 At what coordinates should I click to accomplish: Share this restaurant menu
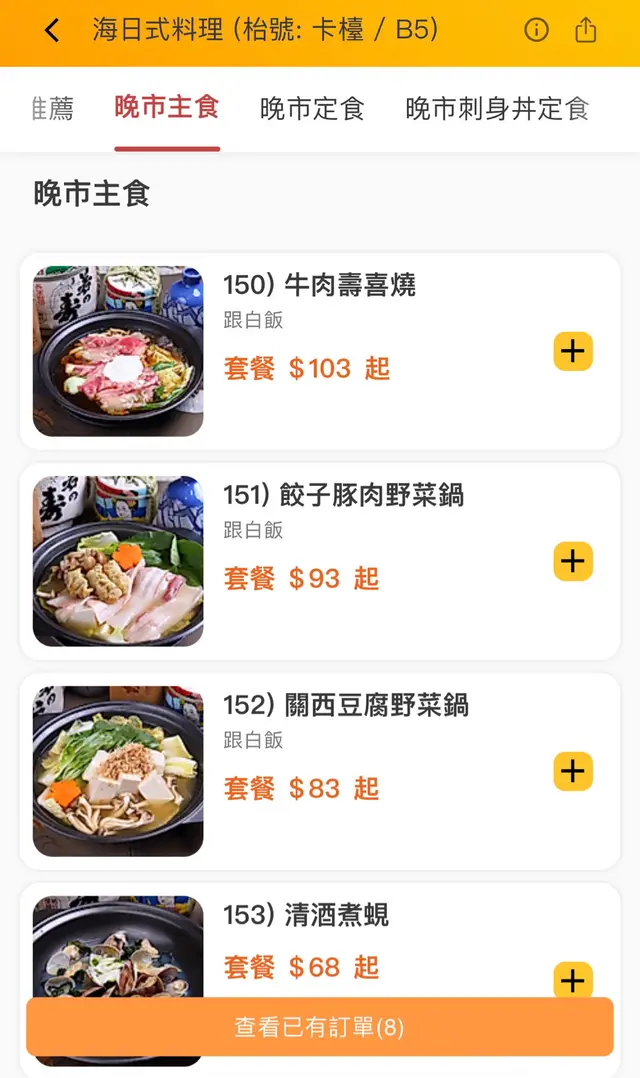pyautogui.click(x=586, y=31)
